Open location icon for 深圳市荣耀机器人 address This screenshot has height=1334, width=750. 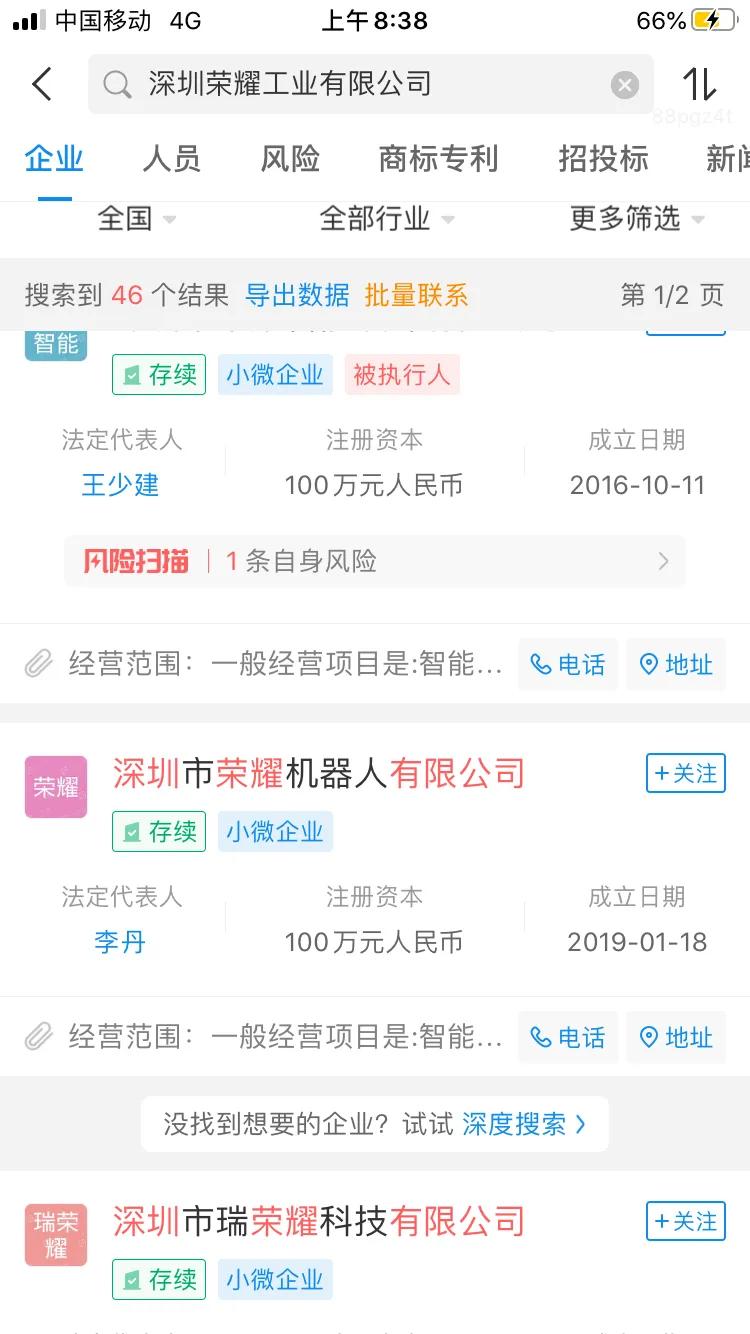coord(676,1038)
